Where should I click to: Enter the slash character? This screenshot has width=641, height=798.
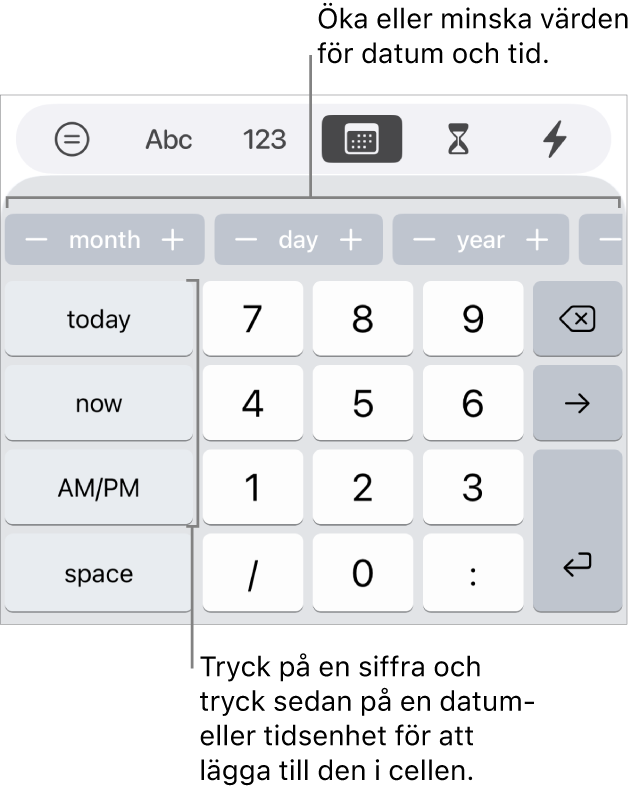[x=252, y=573]
